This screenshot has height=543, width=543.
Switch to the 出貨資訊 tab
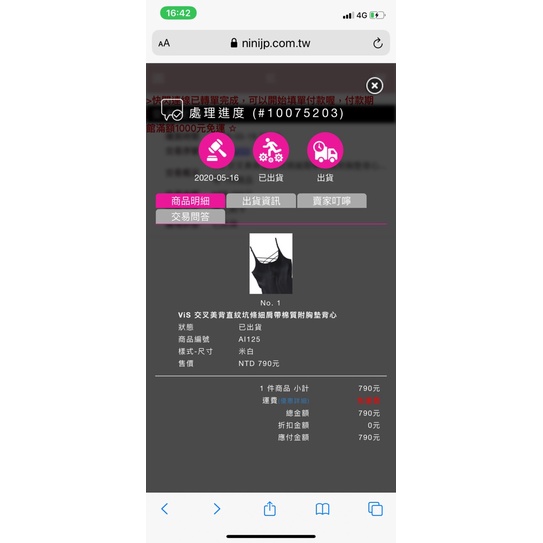(261, 201)
